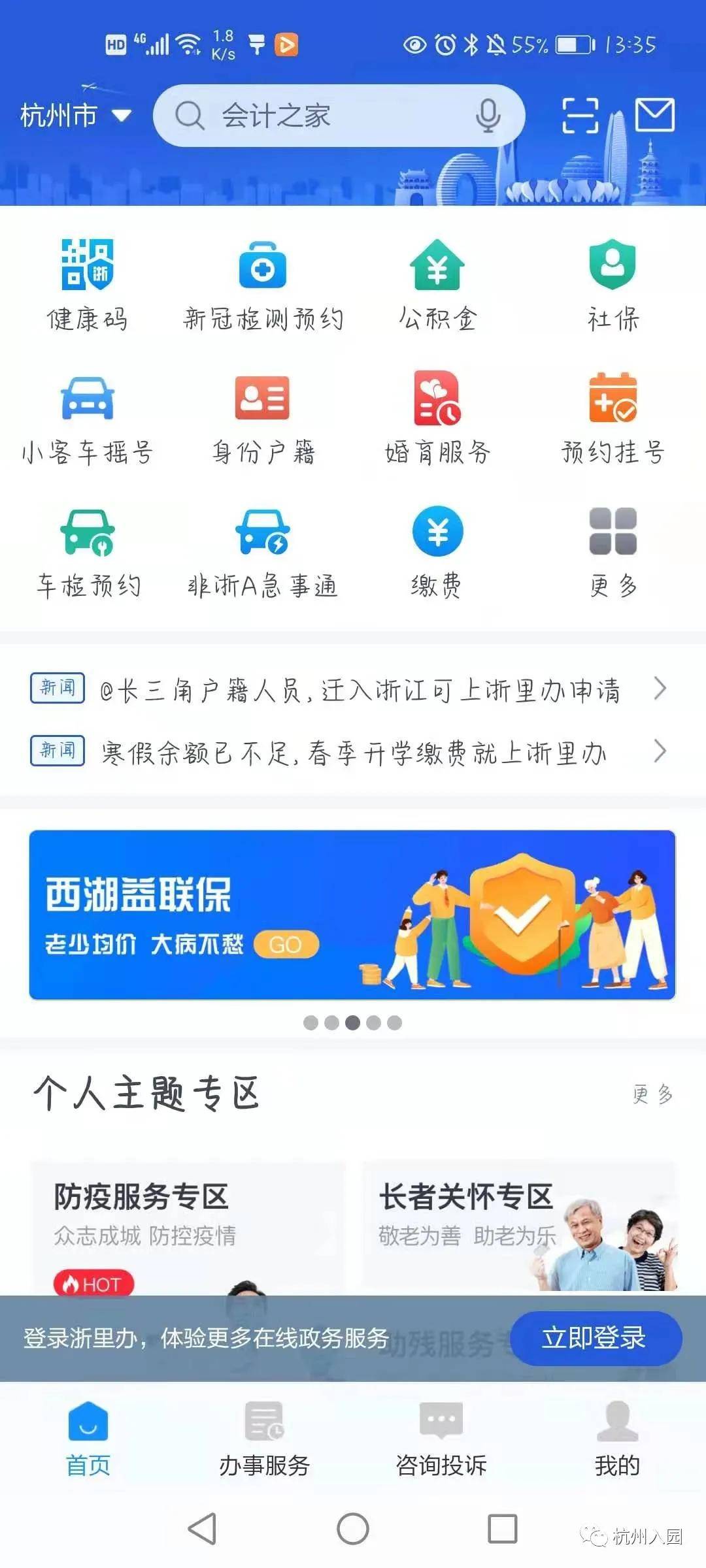This screenshot has height=1568, width=706.
Task: Go back using the system back button
Action: coord(202,1529)
